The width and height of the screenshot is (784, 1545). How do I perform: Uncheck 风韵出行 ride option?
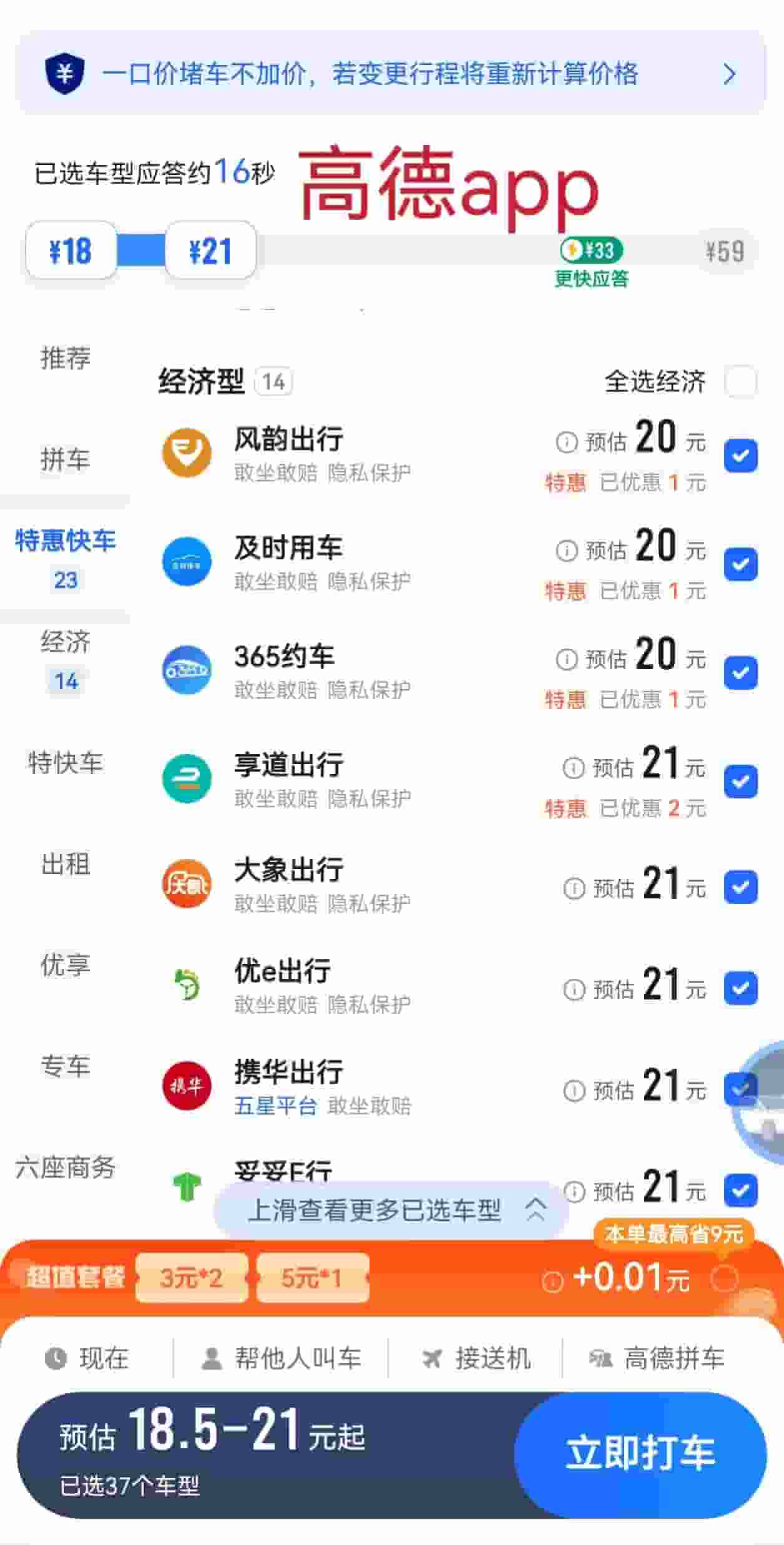[740, 456]
